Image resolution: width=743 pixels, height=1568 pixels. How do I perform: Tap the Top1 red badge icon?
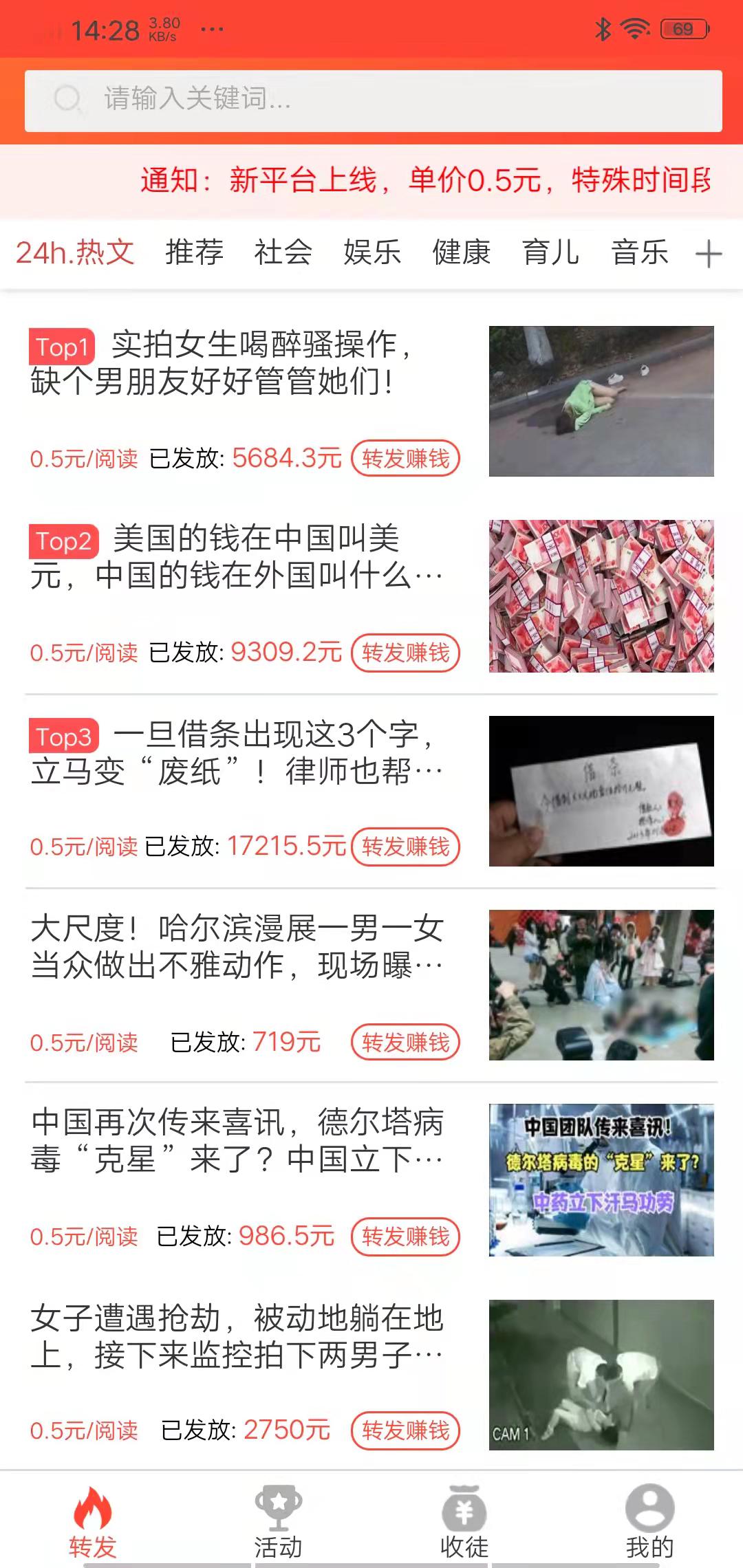pos(61,348)
